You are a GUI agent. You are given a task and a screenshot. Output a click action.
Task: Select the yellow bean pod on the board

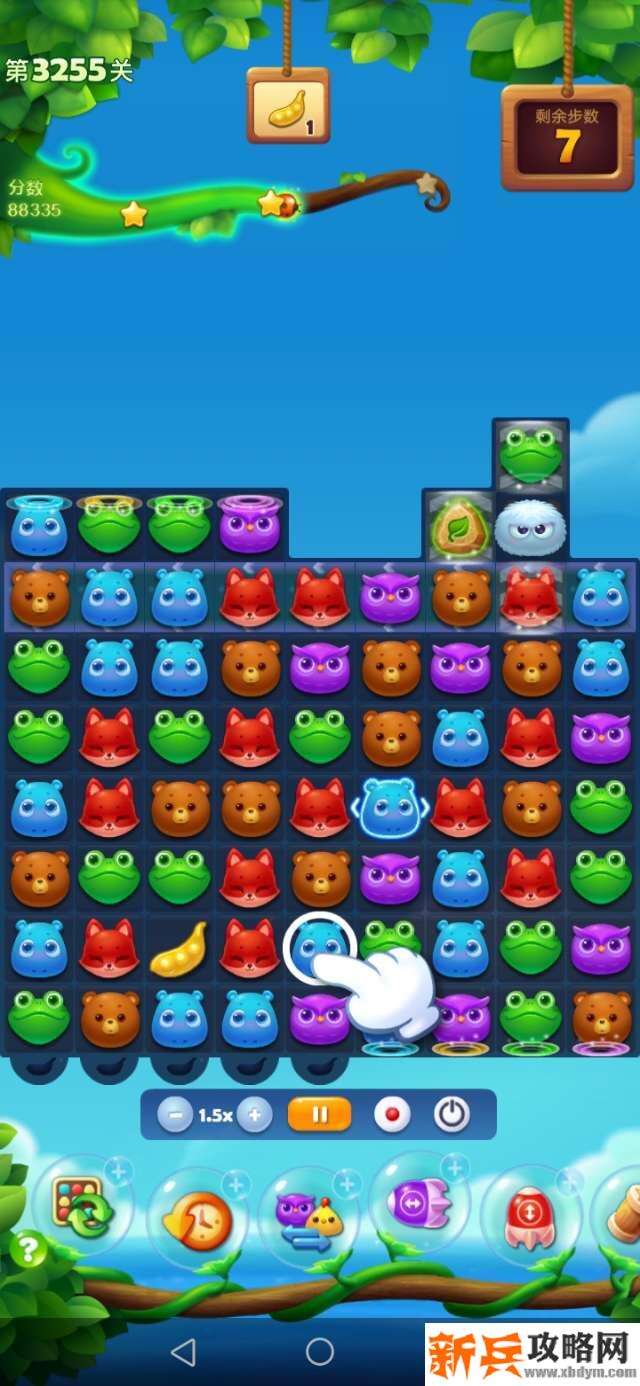[x=179, y=949]
